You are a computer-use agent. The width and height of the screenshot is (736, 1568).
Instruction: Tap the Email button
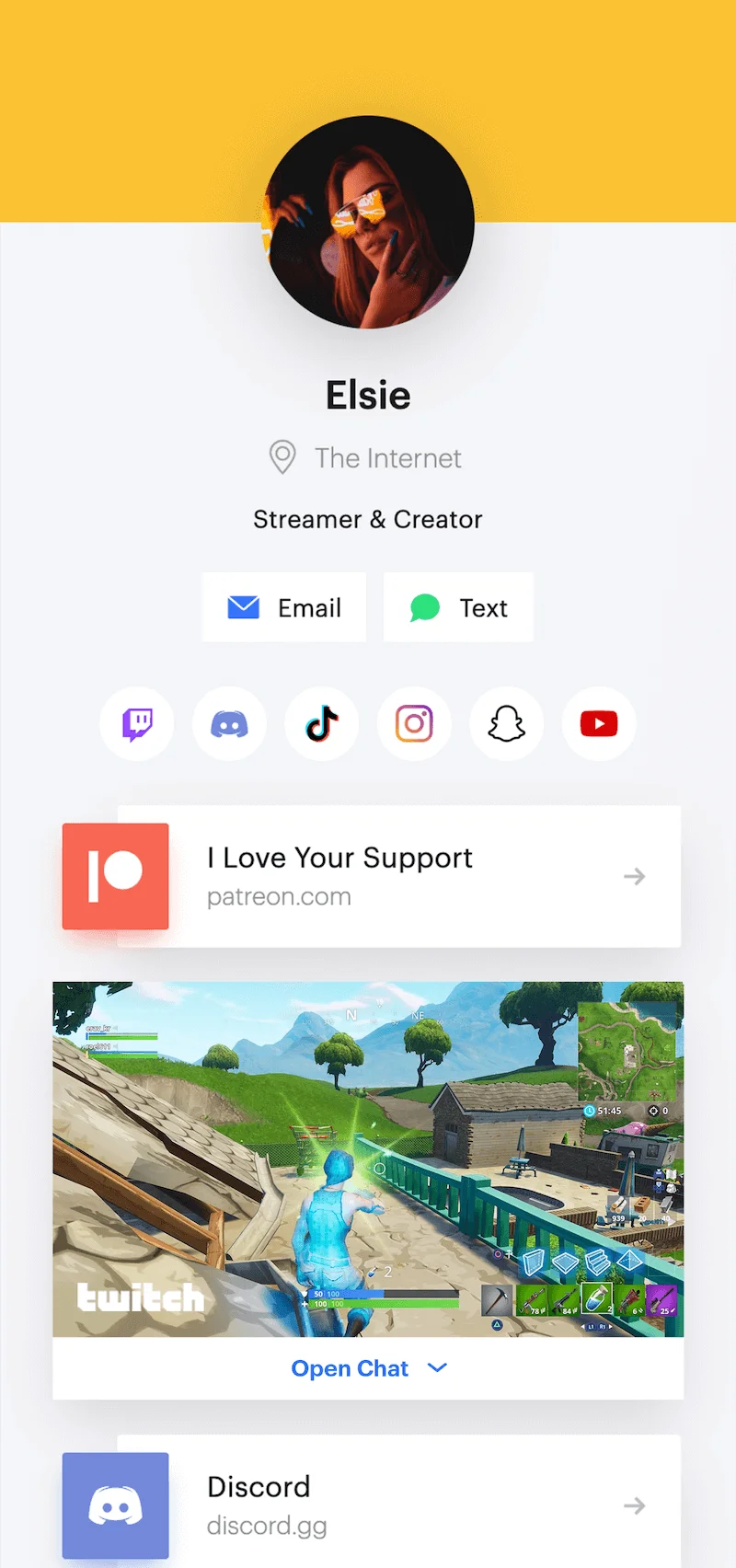point(284,607)
